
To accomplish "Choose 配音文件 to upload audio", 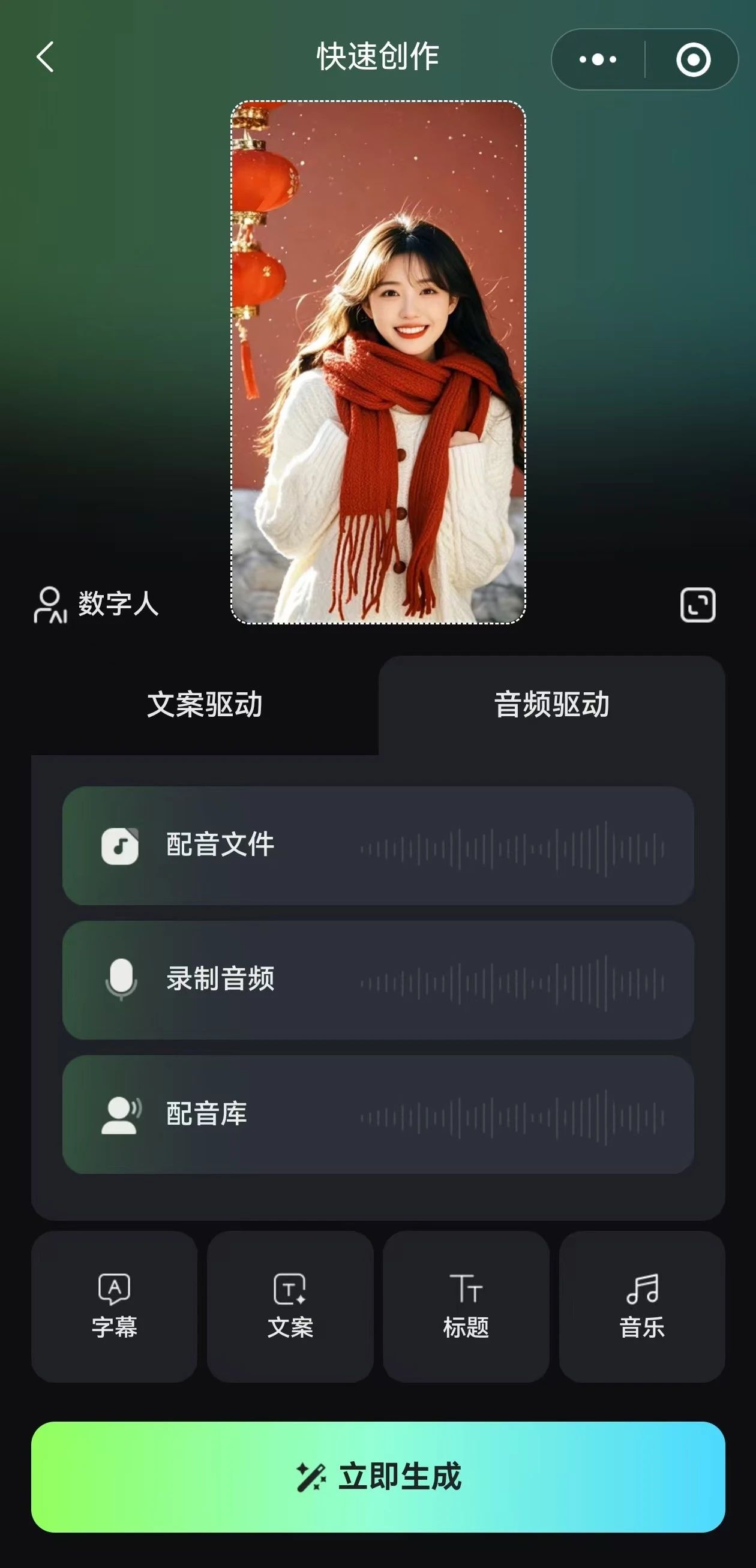I will click(x=378, y=845).
